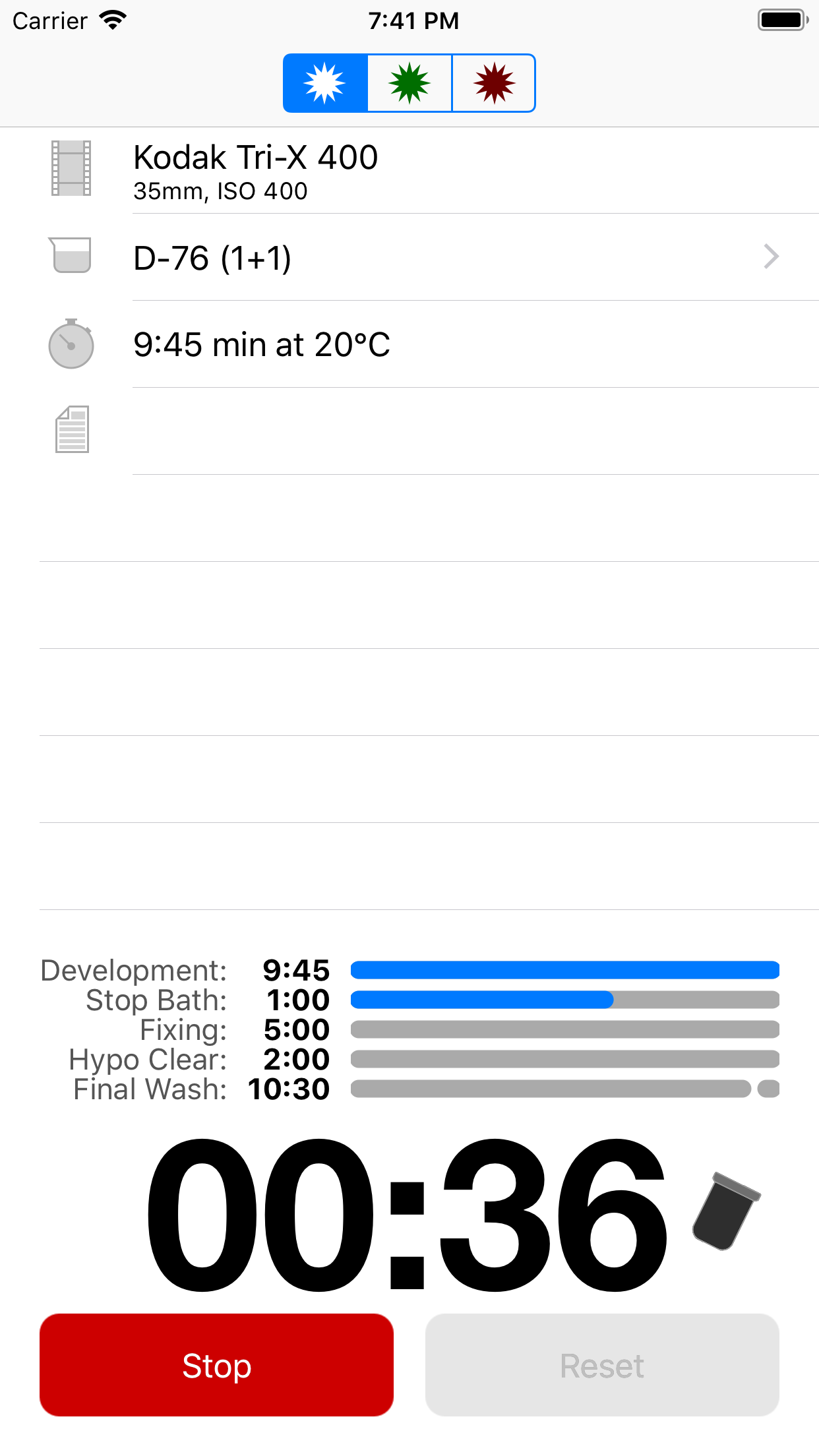Open the Kodak Tri-X 400 film row
This screenshot has height=1456, width=819.
pos(409,170)
